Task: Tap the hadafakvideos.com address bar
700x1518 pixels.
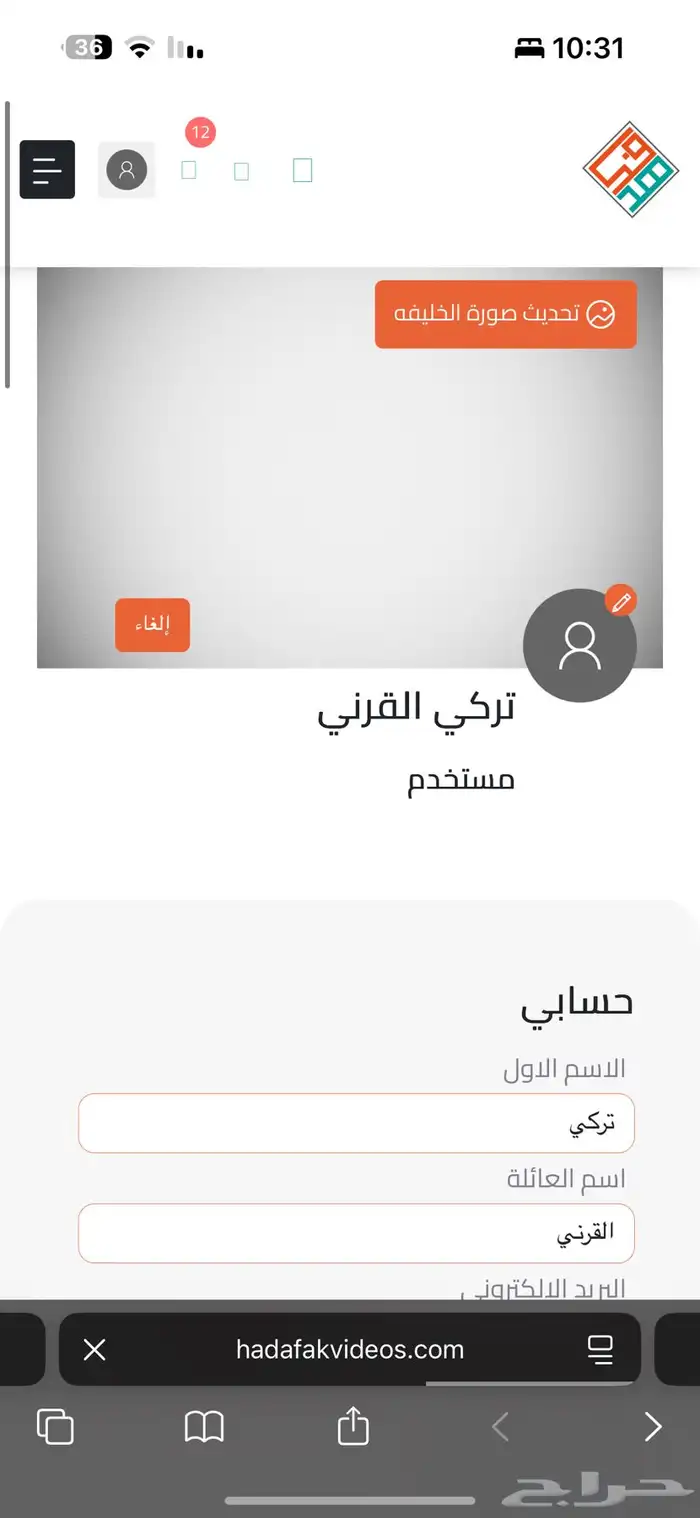Action: coord(350,1349)
